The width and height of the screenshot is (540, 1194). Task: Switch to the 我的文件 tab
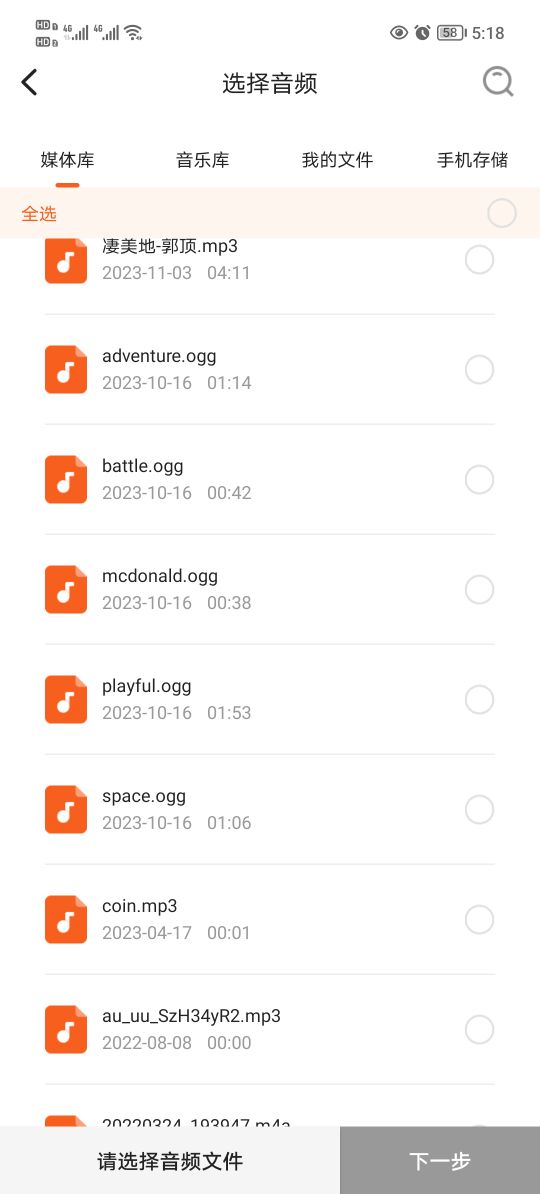(337, 161)
